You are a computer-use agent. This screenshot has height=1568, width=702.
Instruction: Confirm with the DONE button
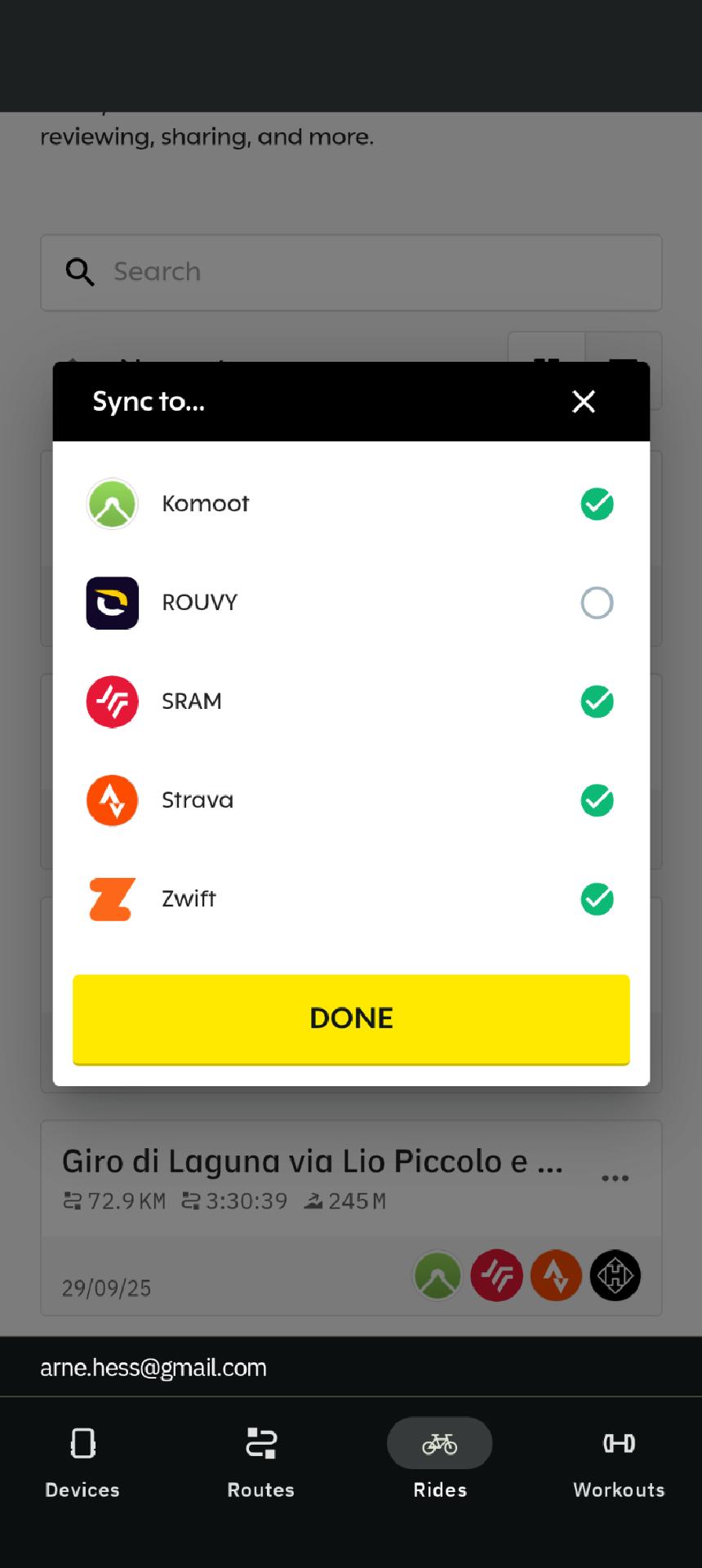(351, 1018)
